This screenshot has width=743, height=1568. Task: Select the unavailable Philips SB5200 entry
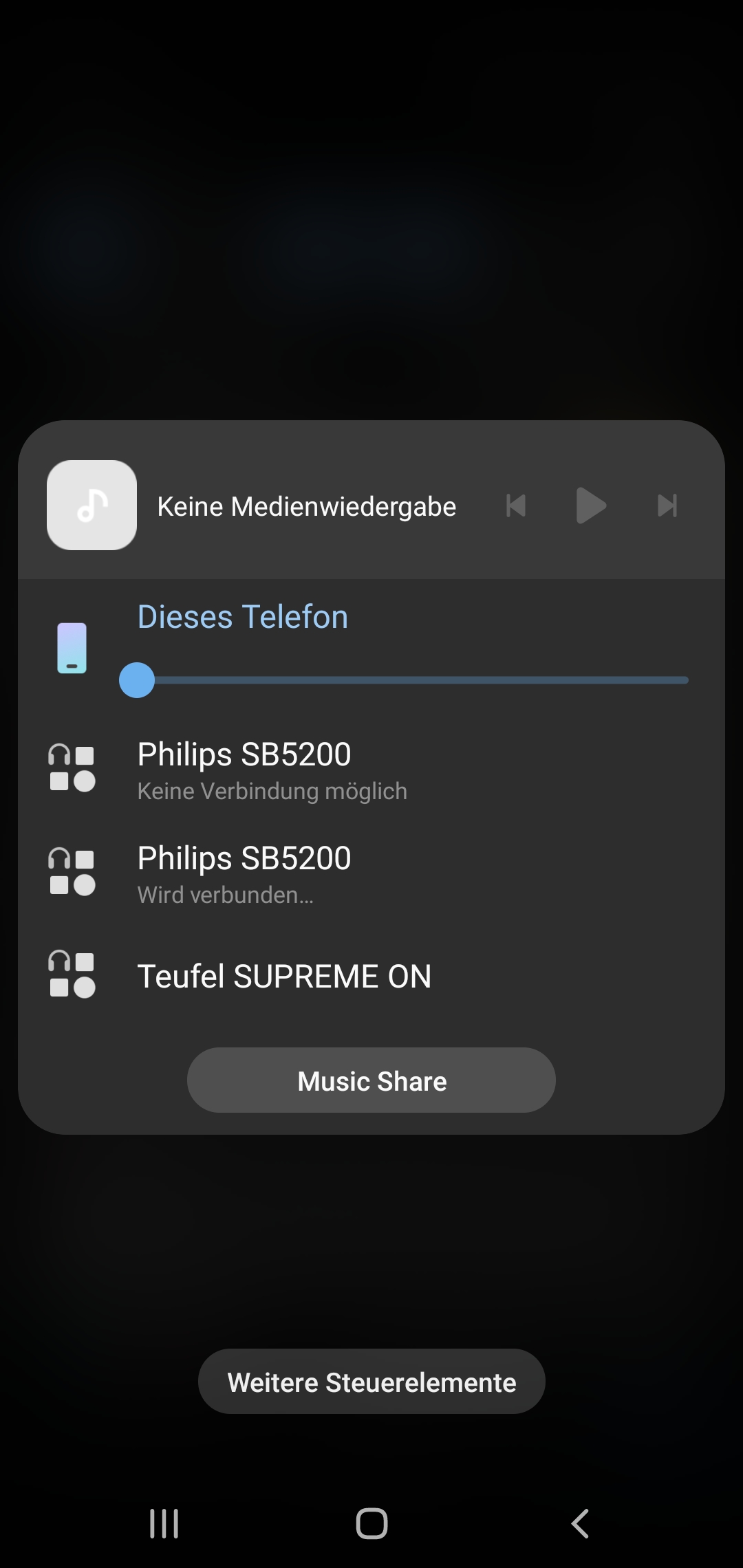[x=244, y=754]
